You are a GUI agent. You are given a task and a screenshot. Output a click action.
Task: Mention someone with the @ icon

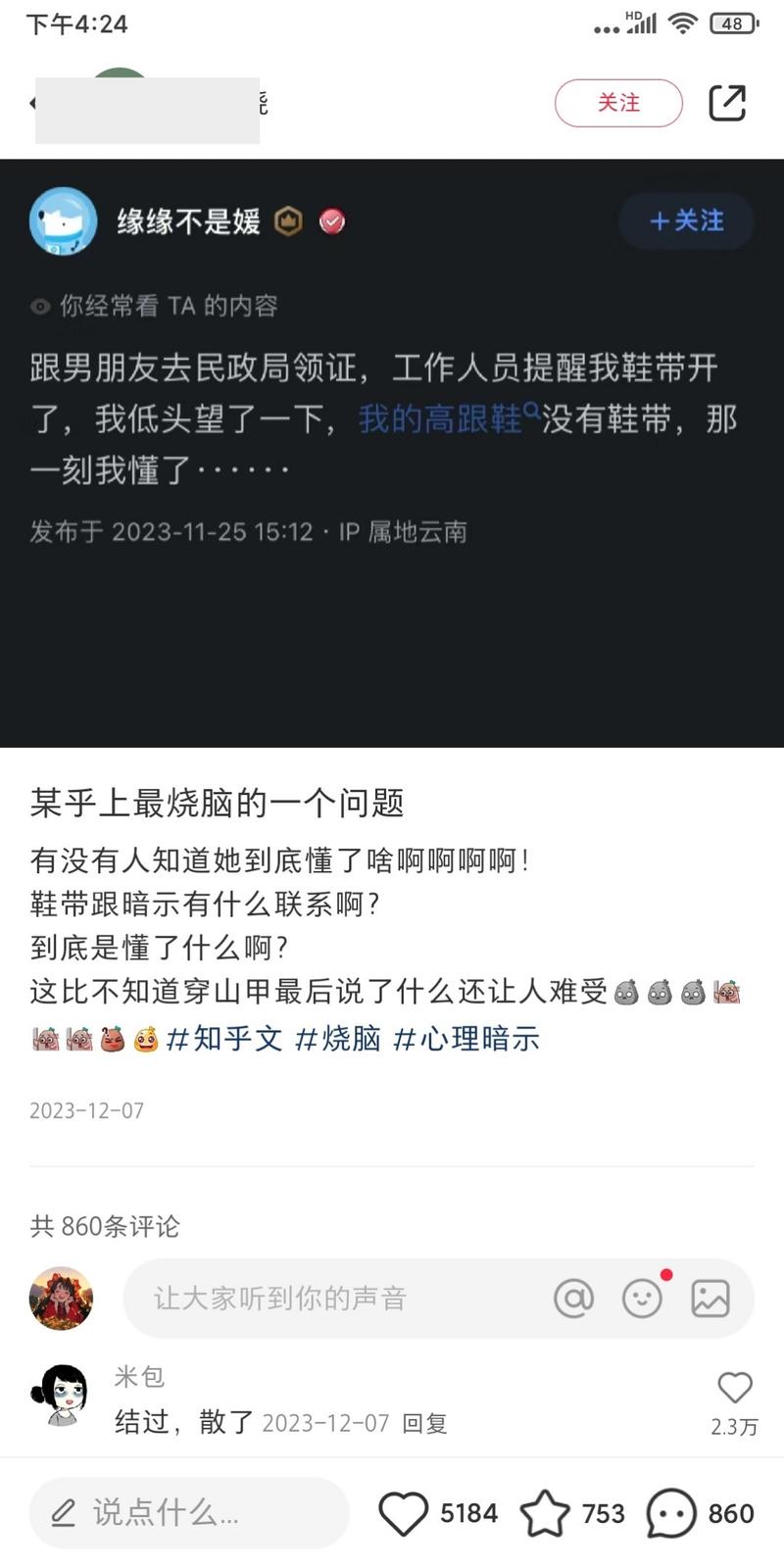coord(574,1298)
